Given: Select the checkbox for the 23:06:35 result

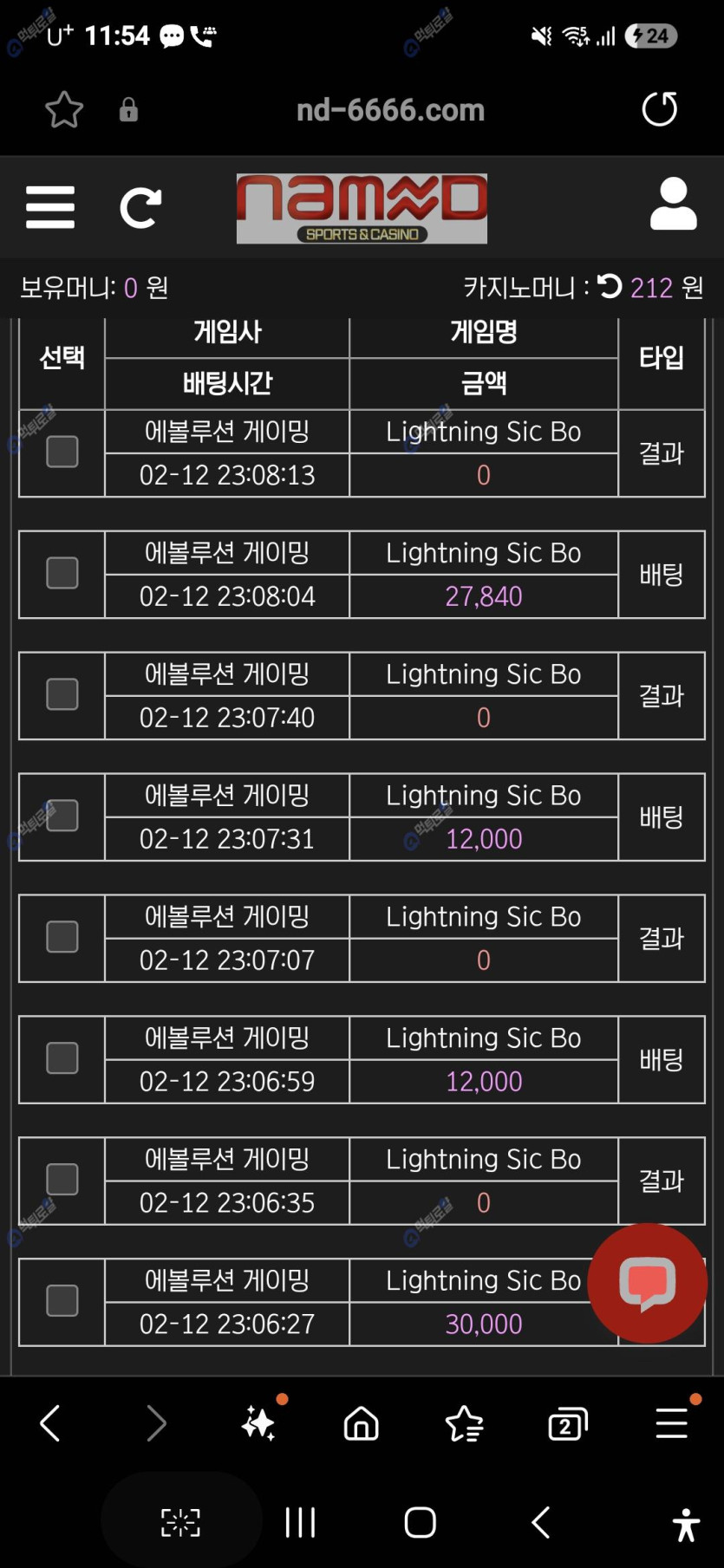Looking at the screenshot, I should pos(62,1180).
